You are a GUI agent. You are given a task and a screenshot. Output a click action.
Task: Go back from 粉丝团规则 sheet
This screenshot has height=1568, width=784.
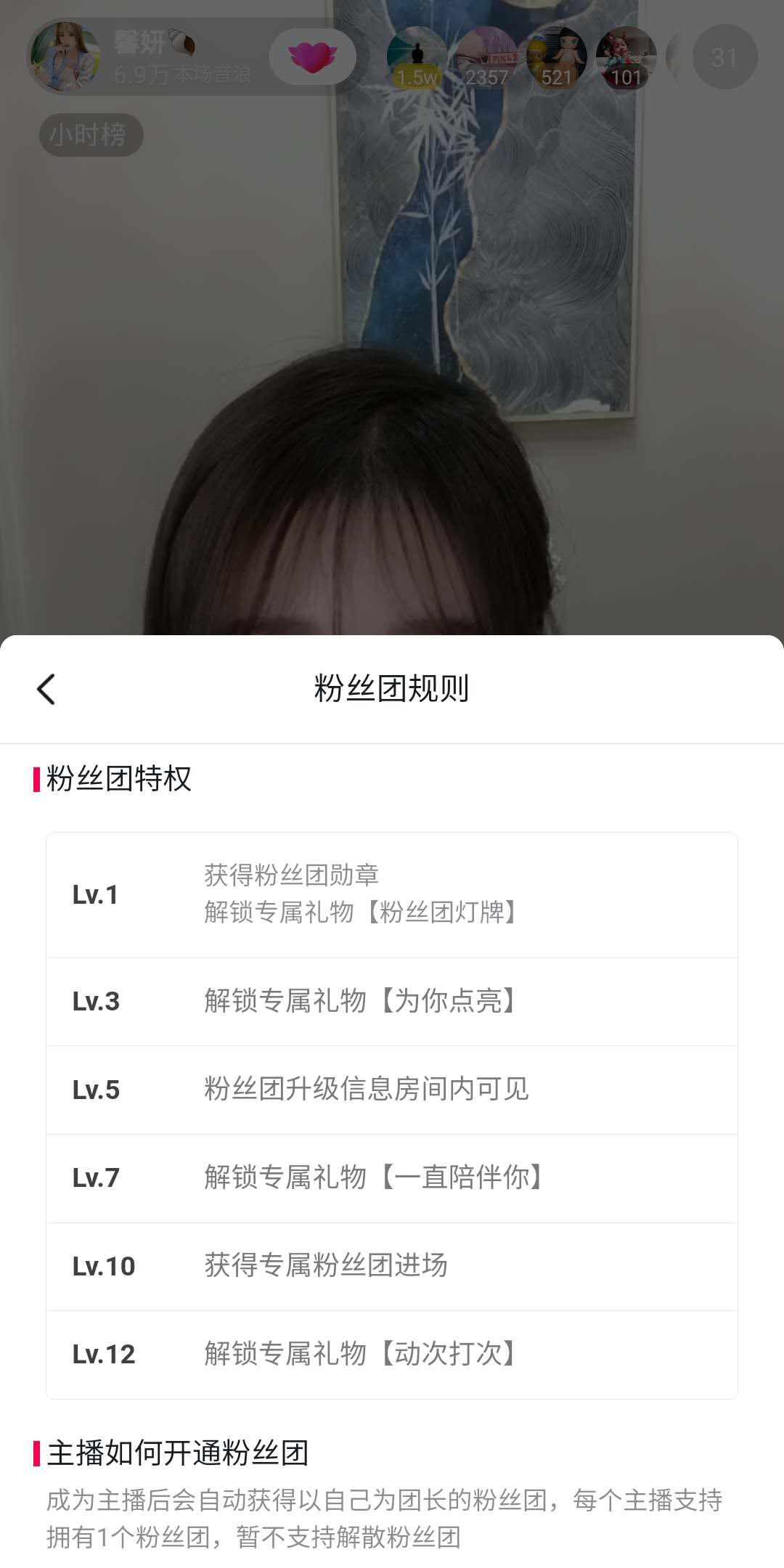[x=46, y=689]
